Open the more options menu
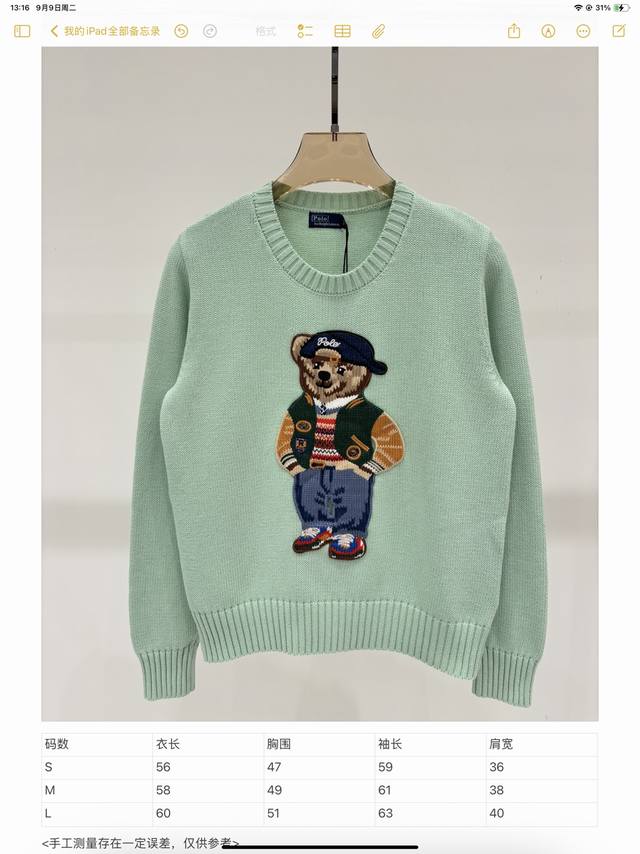This screenshot has height=854, width=640. point(584,31)
